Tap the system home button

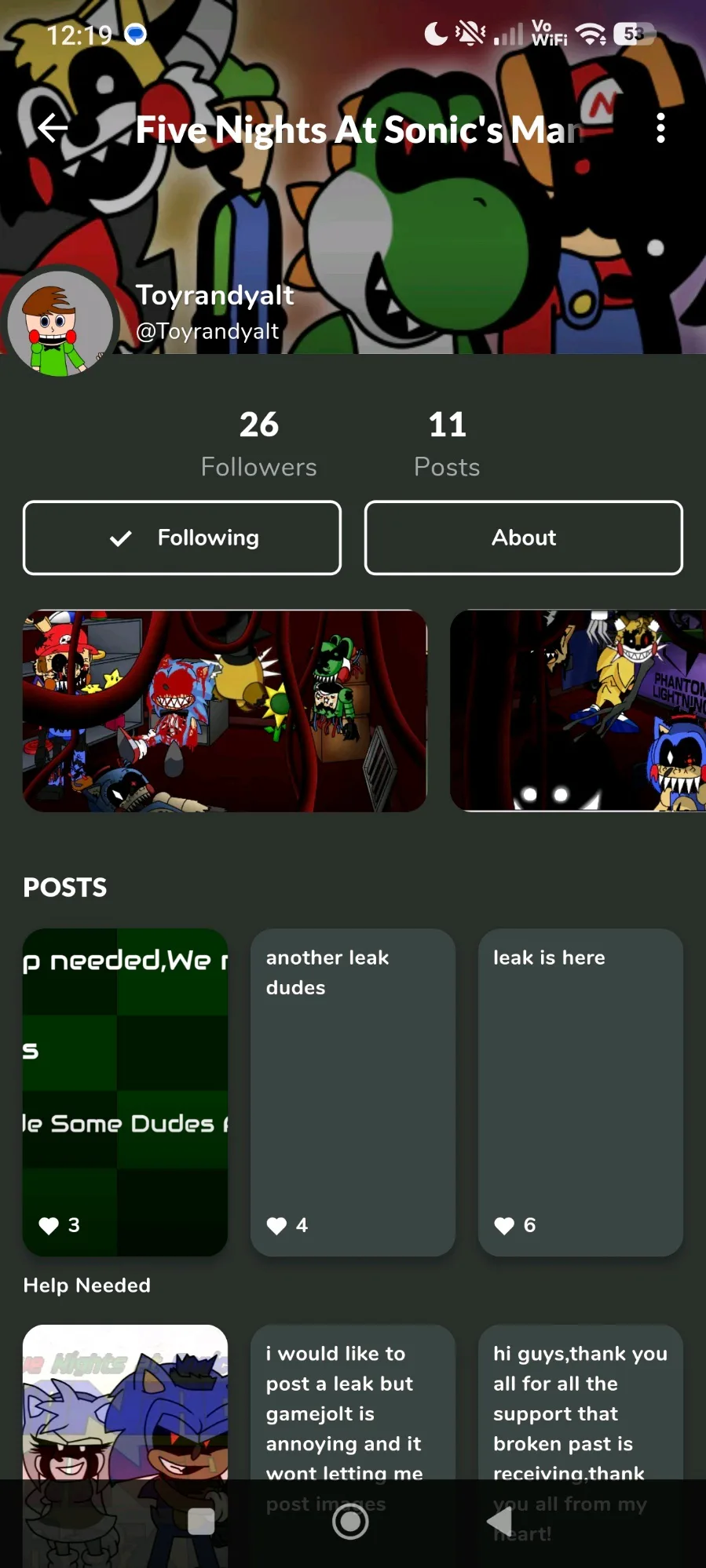(x=350, y=1522)
